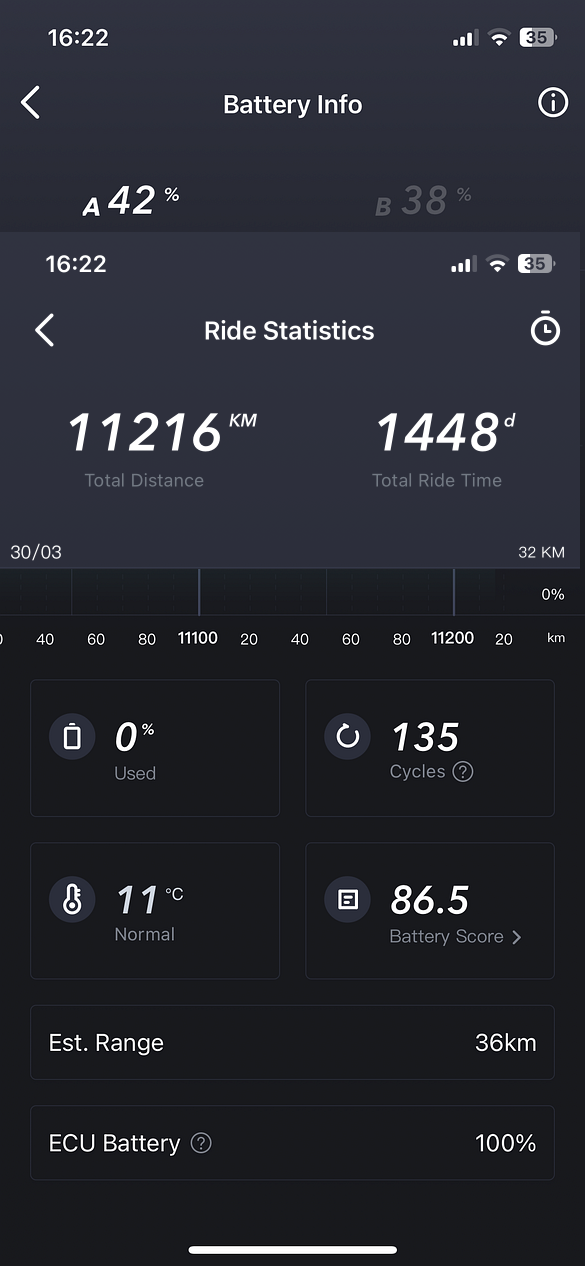Switch to battery B at 38%
Image resolution: width=585 pixels, height=1266 pixels.
tap(423, 201)
